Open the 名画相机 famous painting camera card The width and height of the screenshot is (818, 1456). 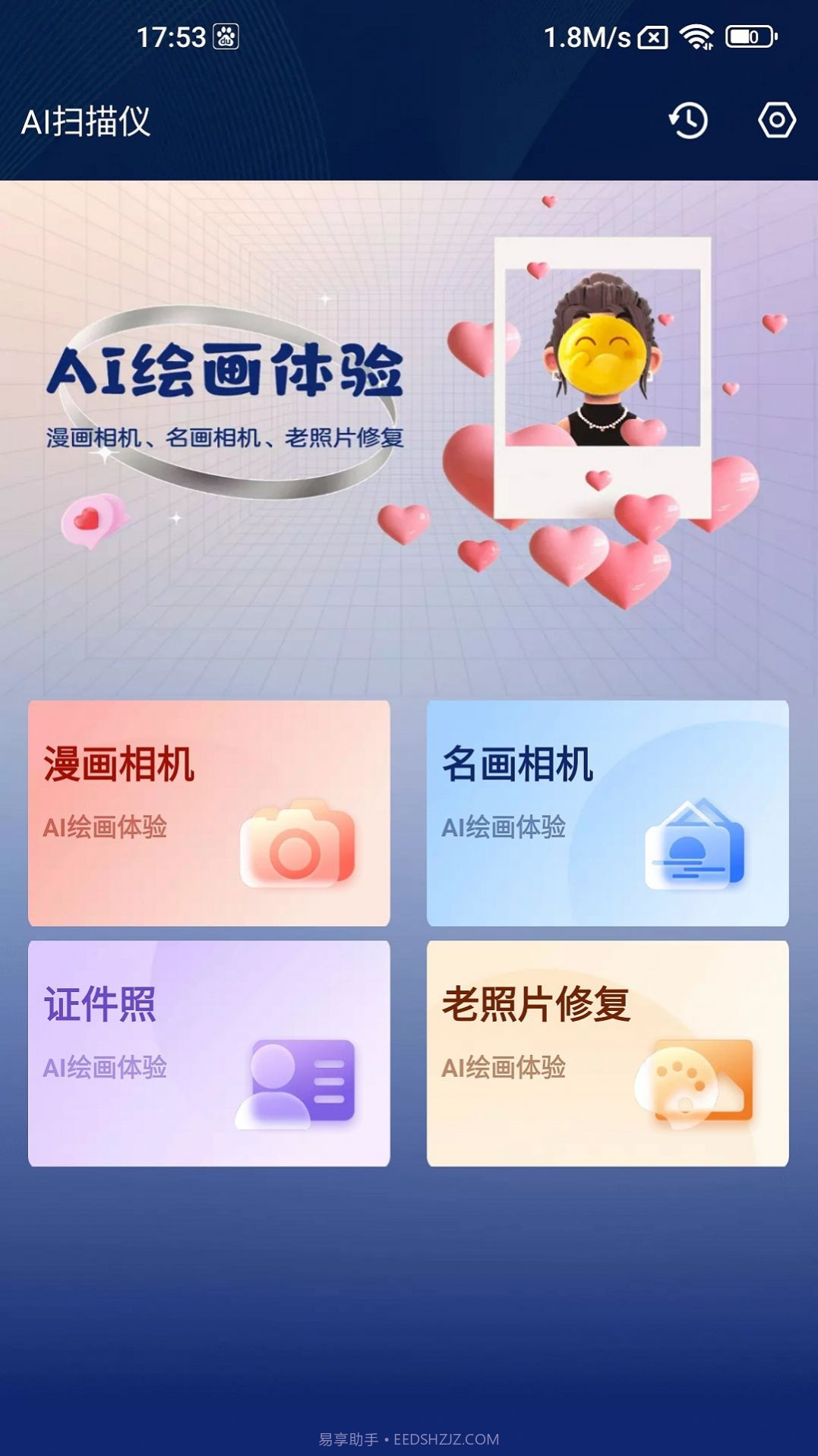[608, 813]
